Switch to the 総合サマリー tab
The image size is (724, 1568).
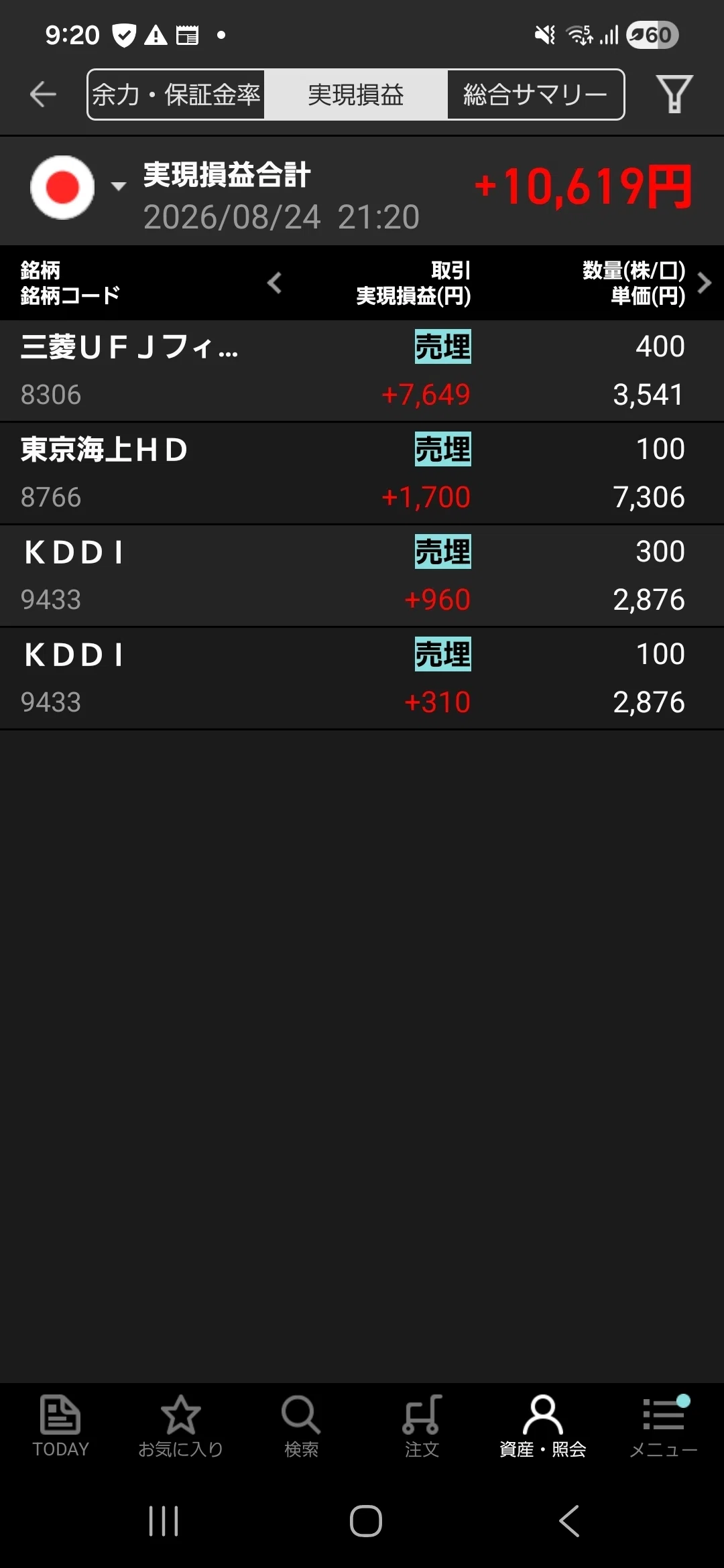click(x=535, y=94)
